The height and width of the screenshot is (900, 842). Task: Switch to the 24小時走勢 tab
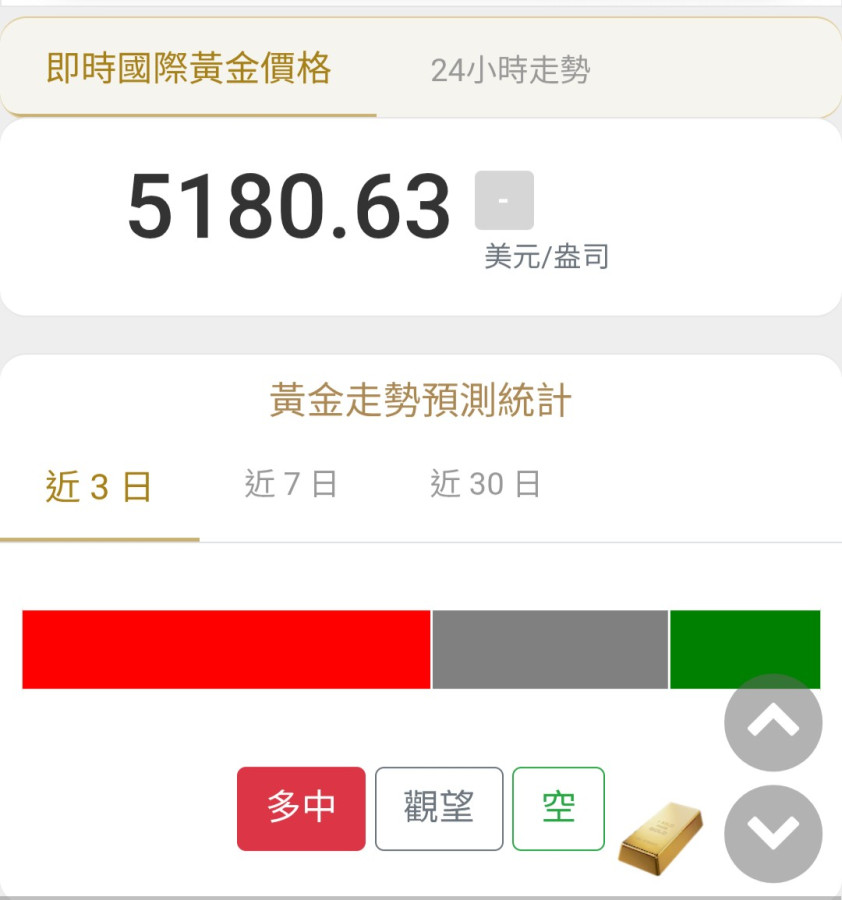[510, 70]
